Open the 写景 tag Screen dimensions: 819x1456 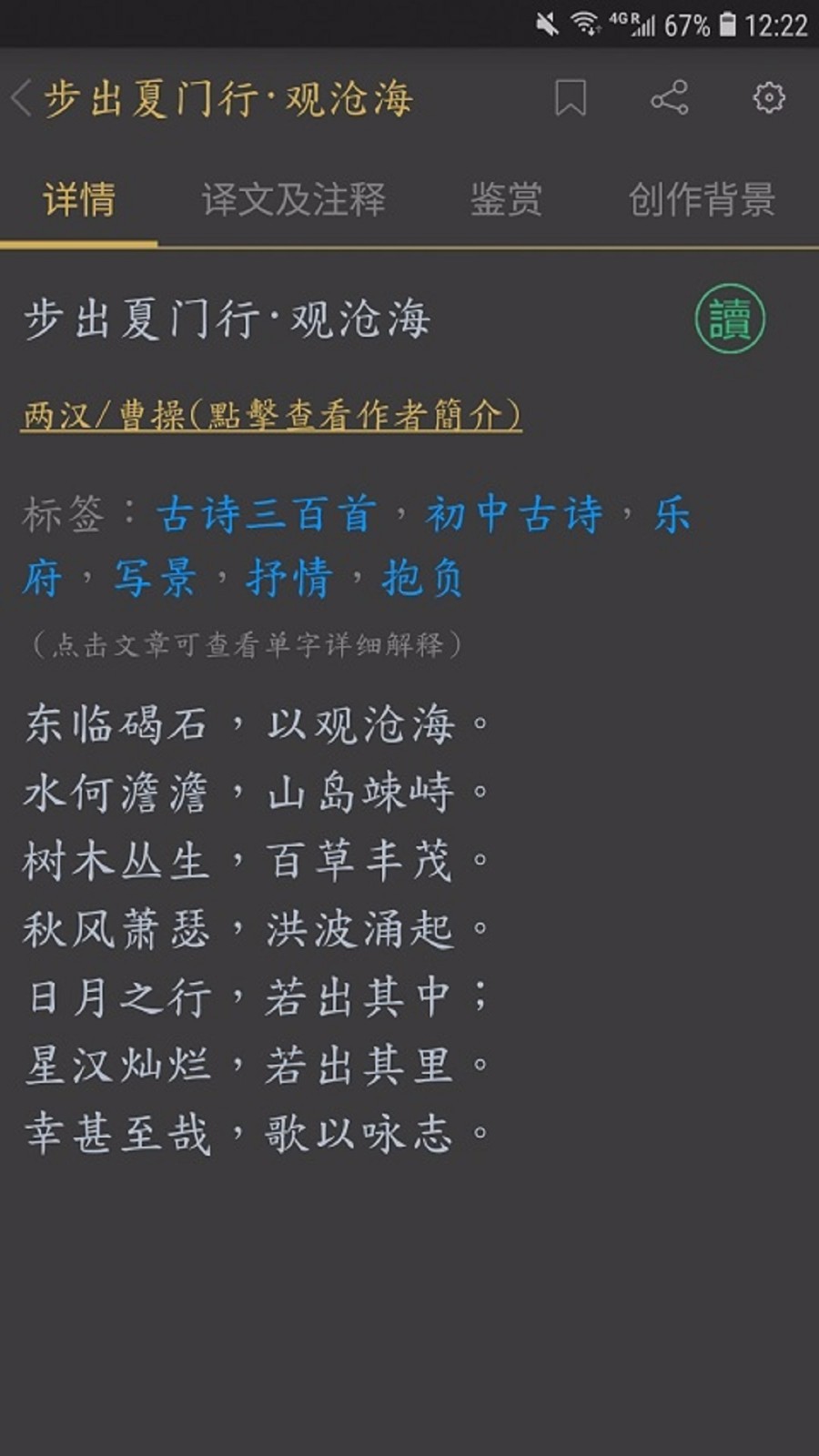pos(155,578)
